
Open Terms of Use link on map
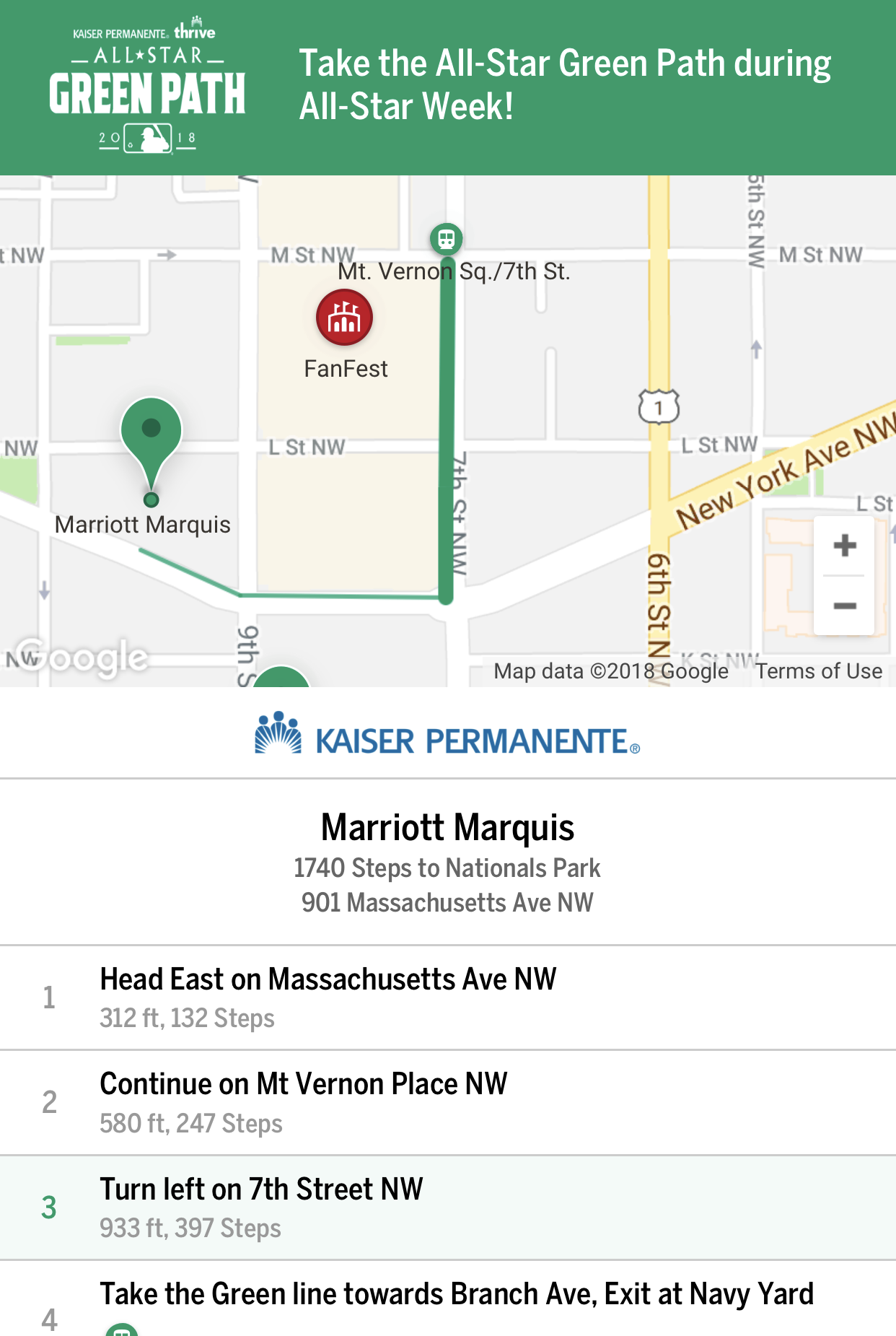point(819,671)
